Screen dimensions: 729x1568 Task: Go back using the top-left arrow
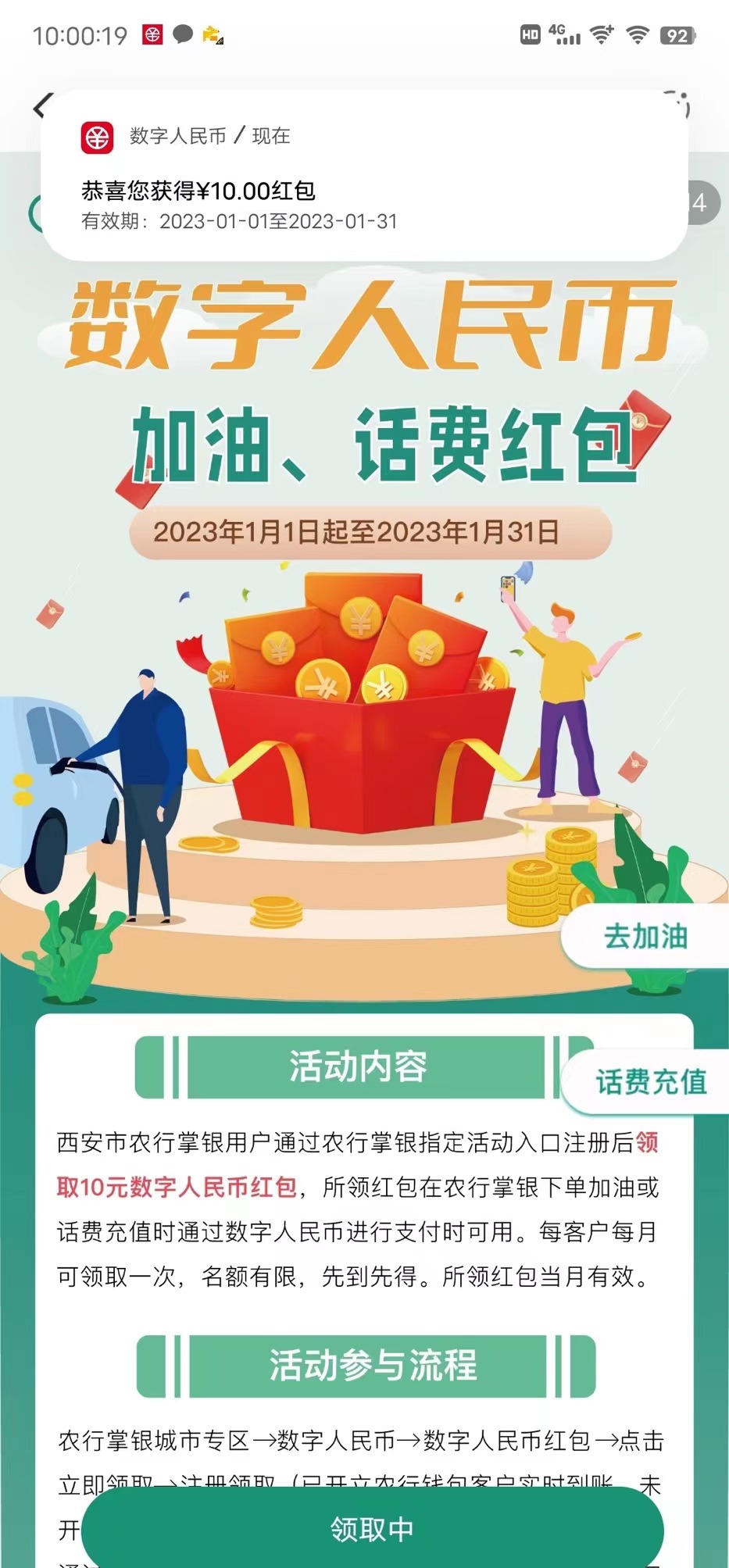41,105
